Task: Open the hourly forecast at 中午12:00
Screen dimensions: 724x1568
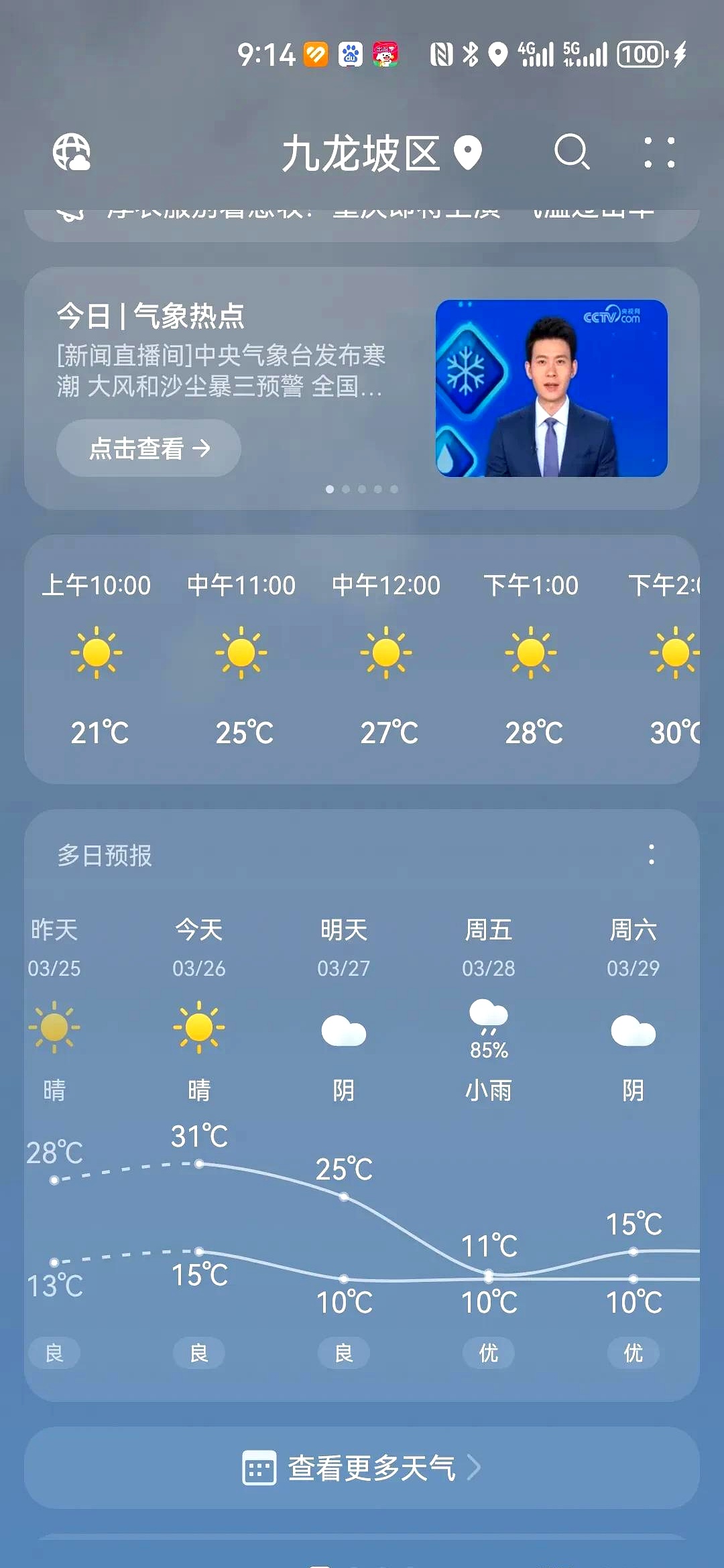Action: (x=386, y=657)
